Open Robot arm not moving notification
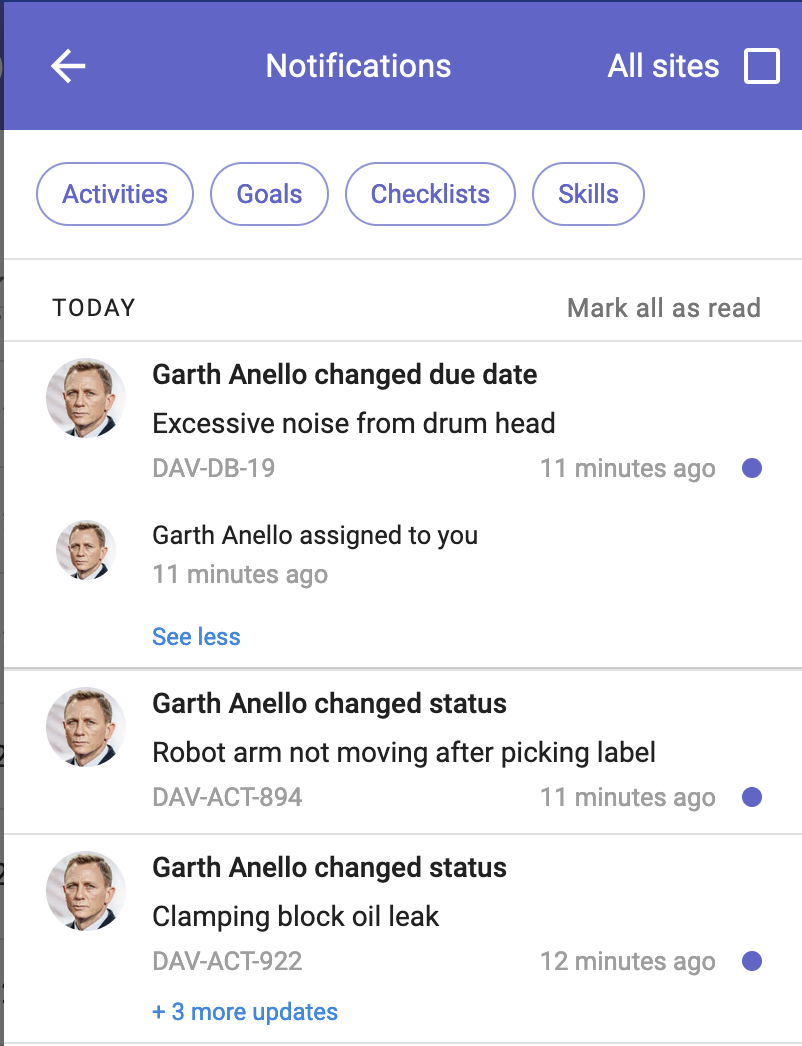 [x=404, y=752]
